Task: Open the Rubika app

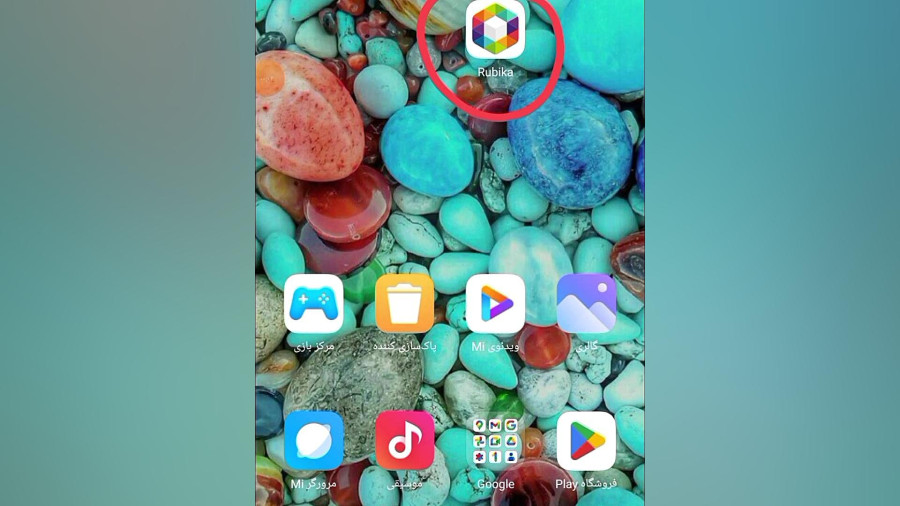Action: (x=495, y=30)
